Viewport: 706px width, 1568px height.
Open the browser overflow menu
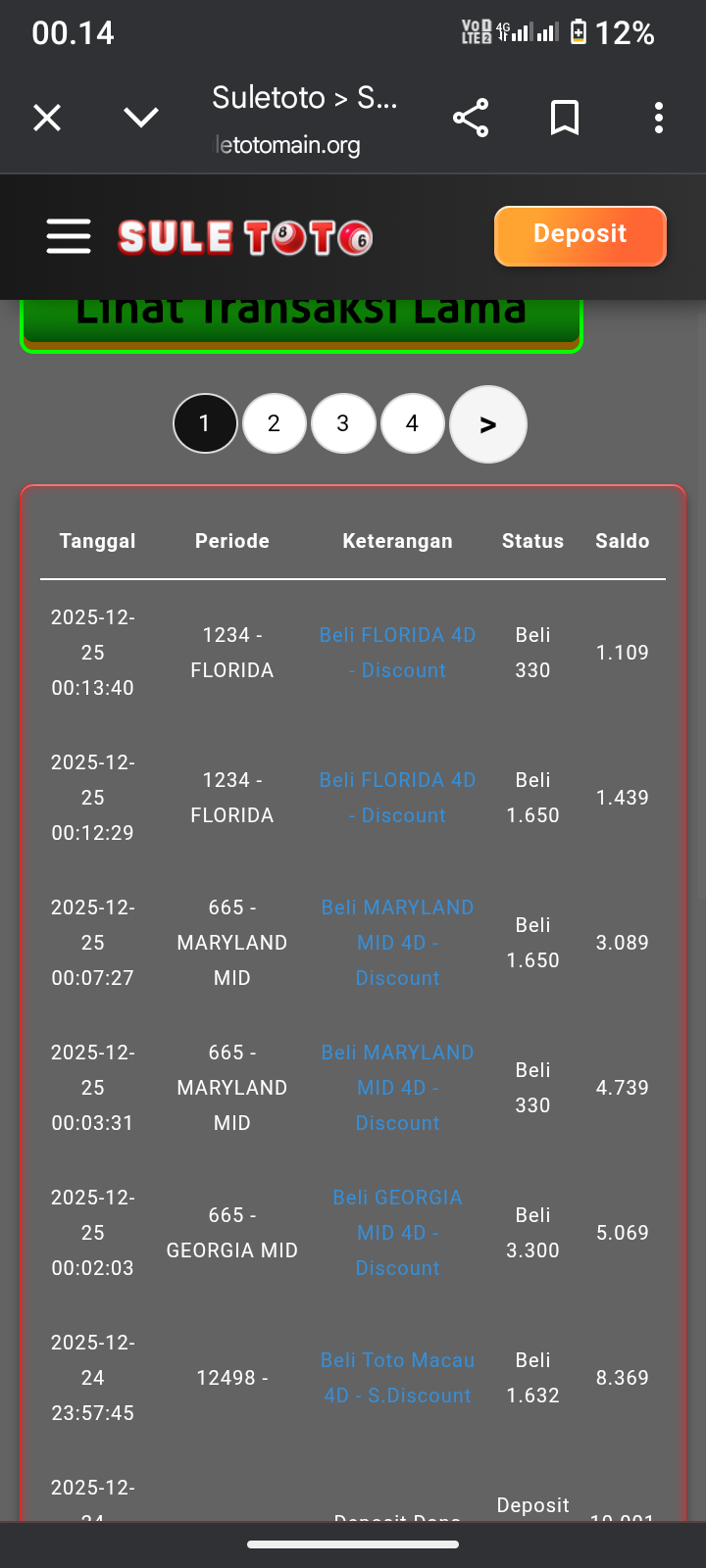click(x=659, y=119)
